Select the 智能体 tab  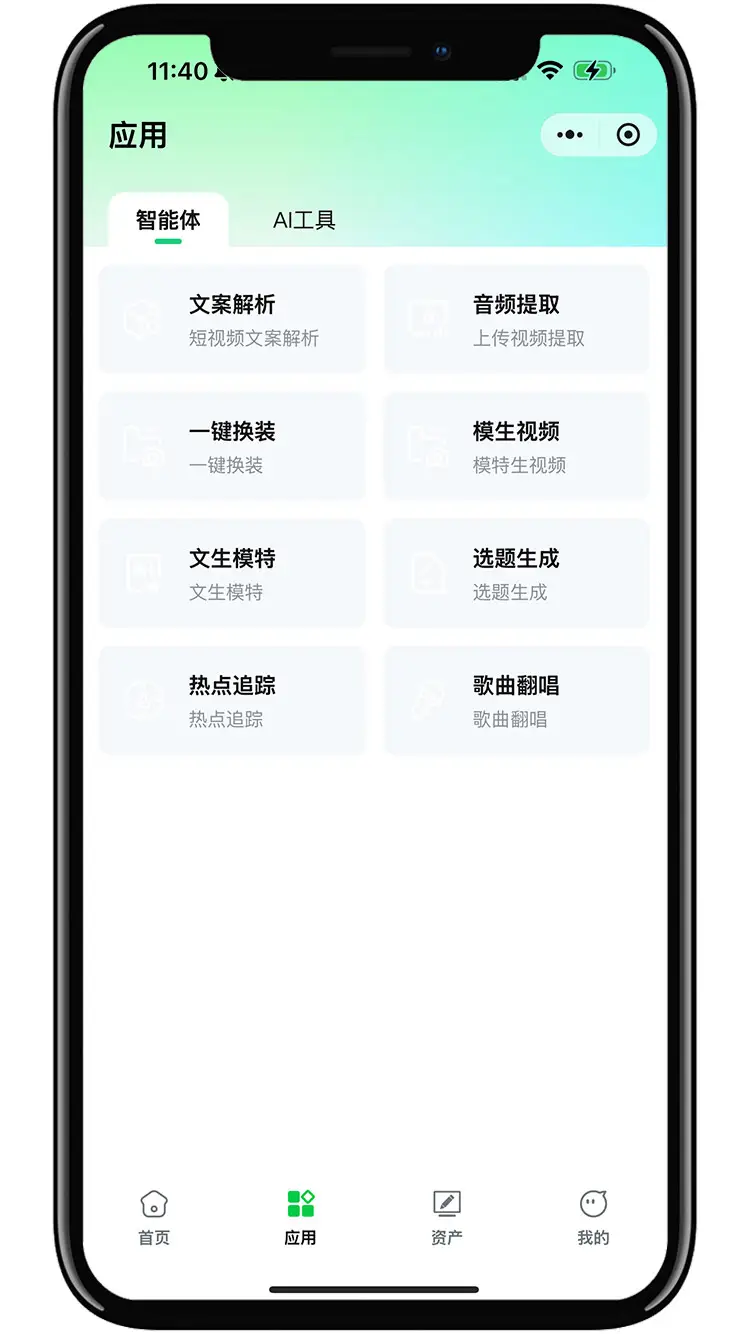point(168,221)
